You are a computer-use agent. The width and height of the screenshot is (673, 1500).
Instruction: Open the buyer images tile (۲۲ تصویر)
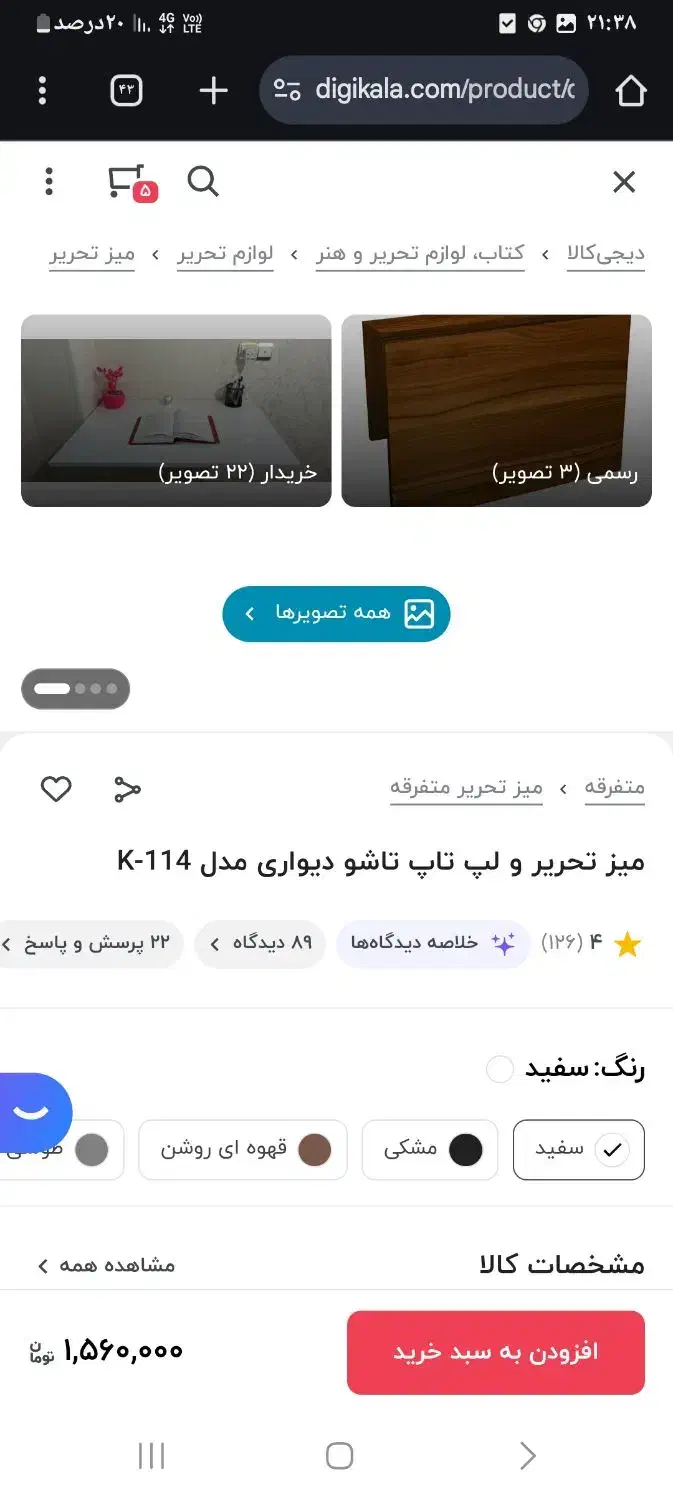coord(176,411)
